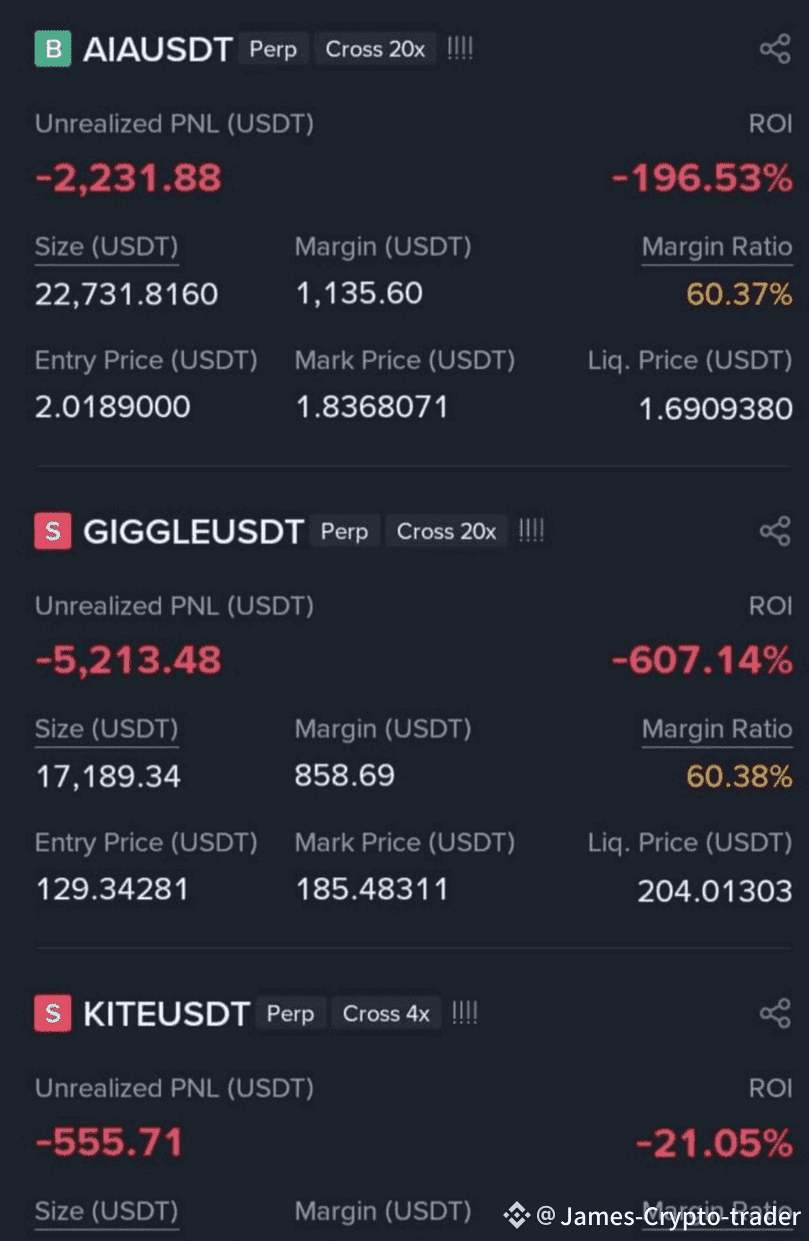Tap the share icon next to KITEUSDT

(x=775, y=1012)
